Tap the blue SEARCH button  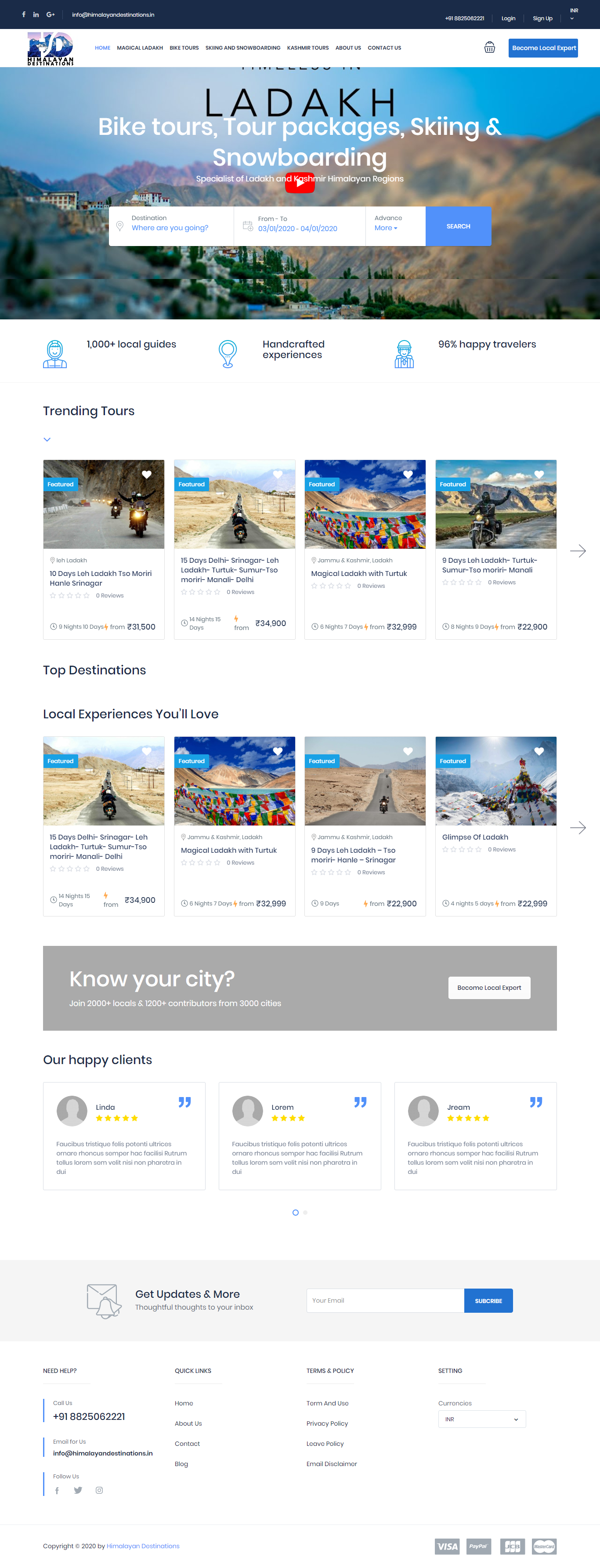(x=458, y=226)
